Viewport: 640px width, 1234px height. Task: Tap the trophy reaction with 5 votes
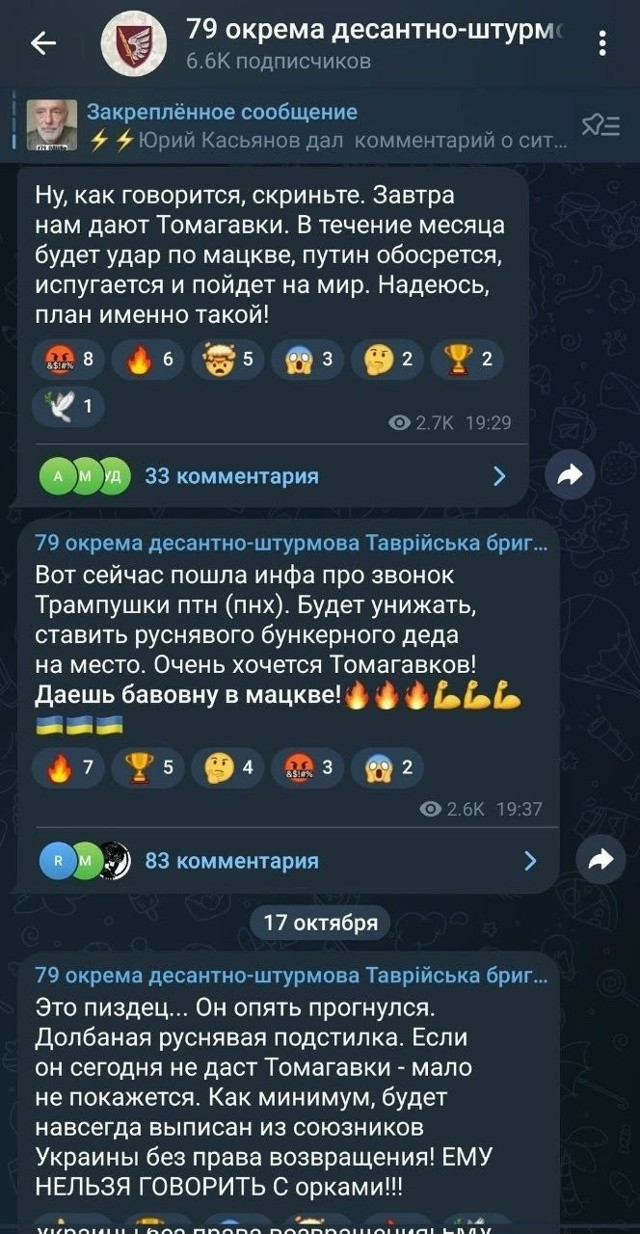click(x=150, y=768)
